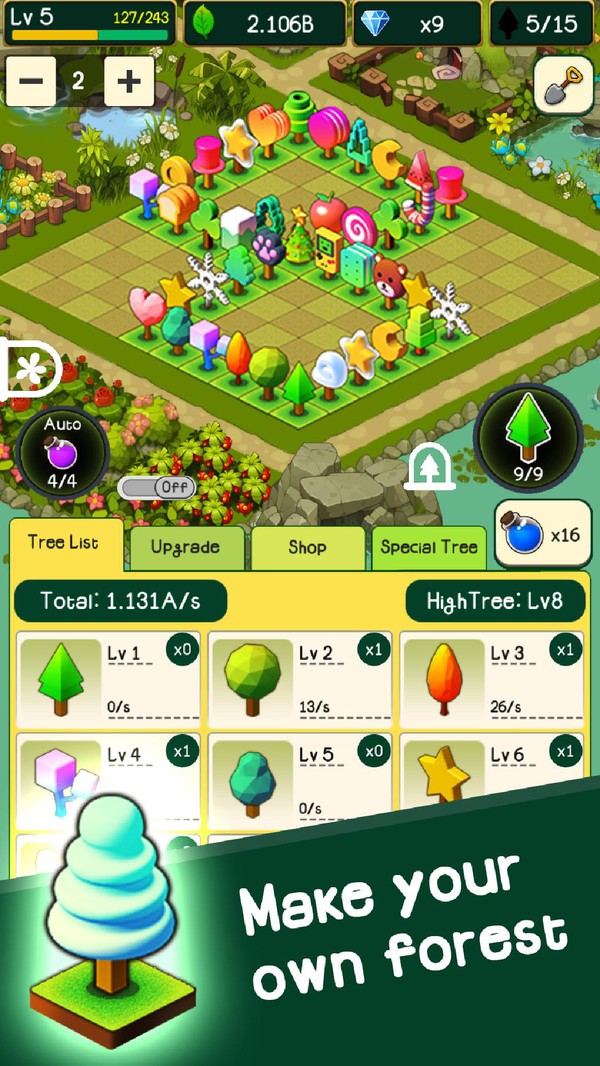Tap the plus button beside the number 2

tap(129, 81)
